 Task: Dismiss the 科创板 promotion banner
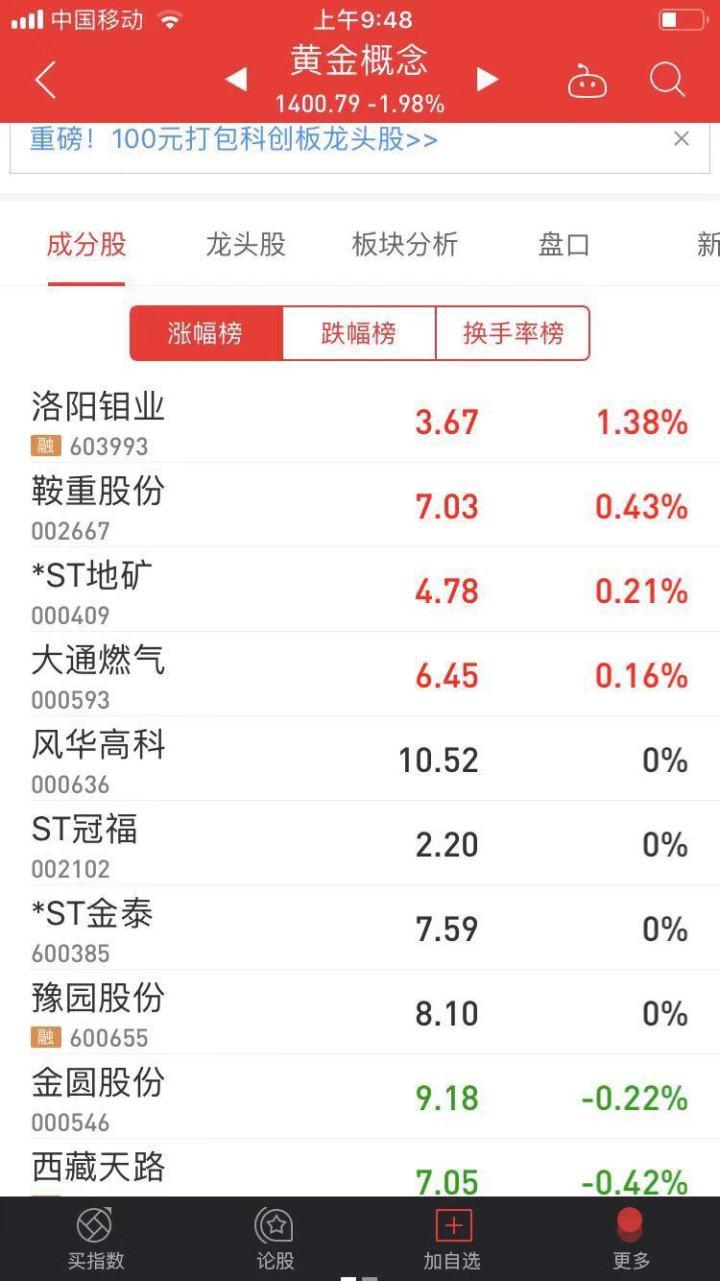click(x=681, y=139)
